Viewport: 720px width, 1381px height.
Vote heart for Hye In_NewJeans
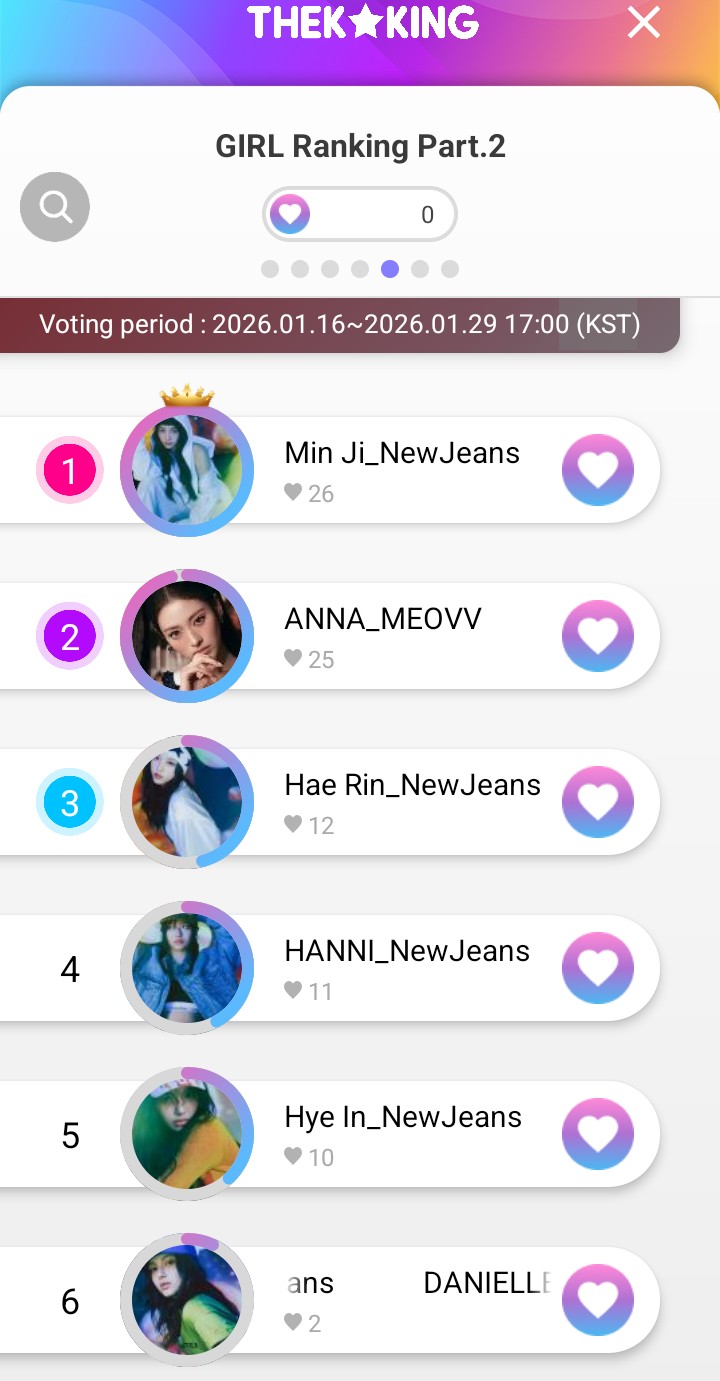coord(598,1134)
